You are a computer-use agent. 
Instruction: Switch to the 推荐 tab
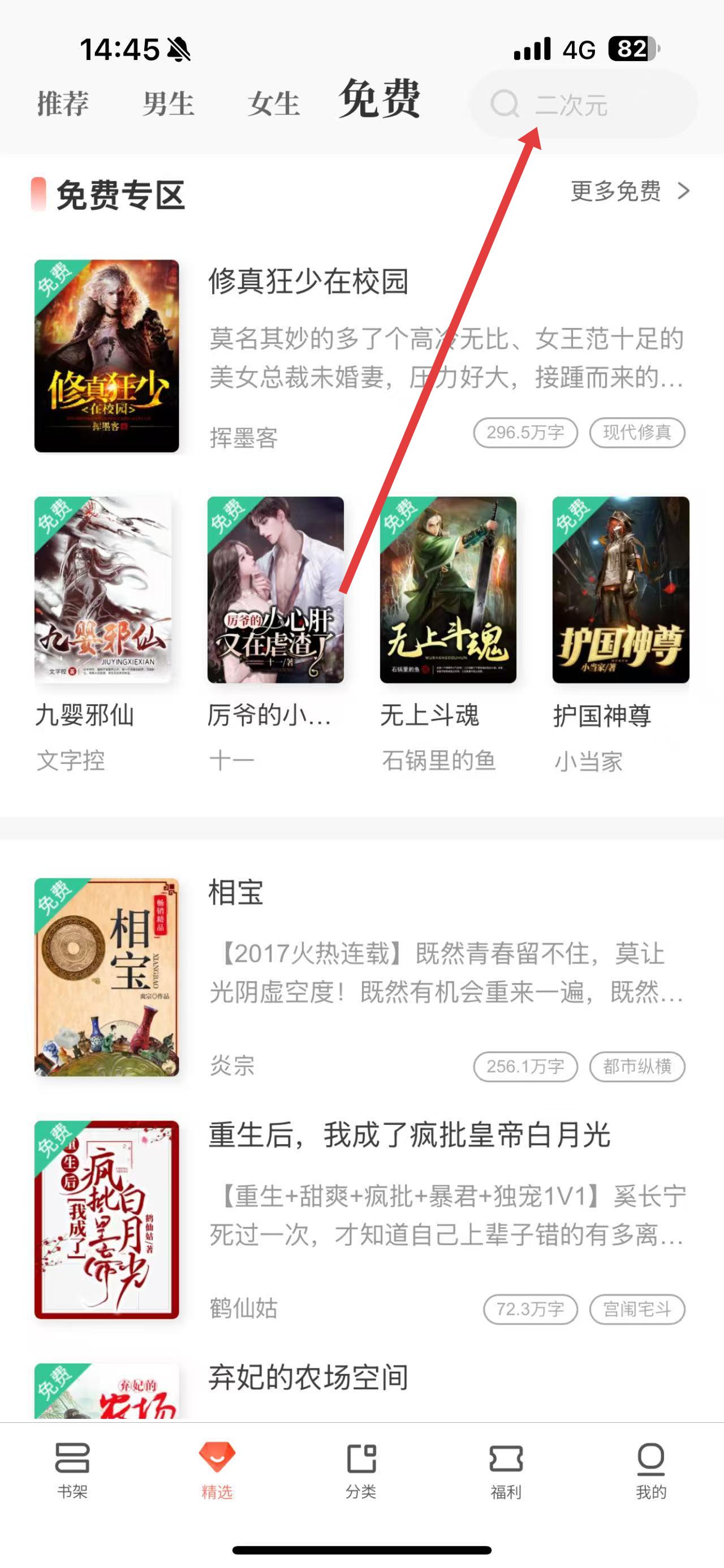click(x=63, y=103)
